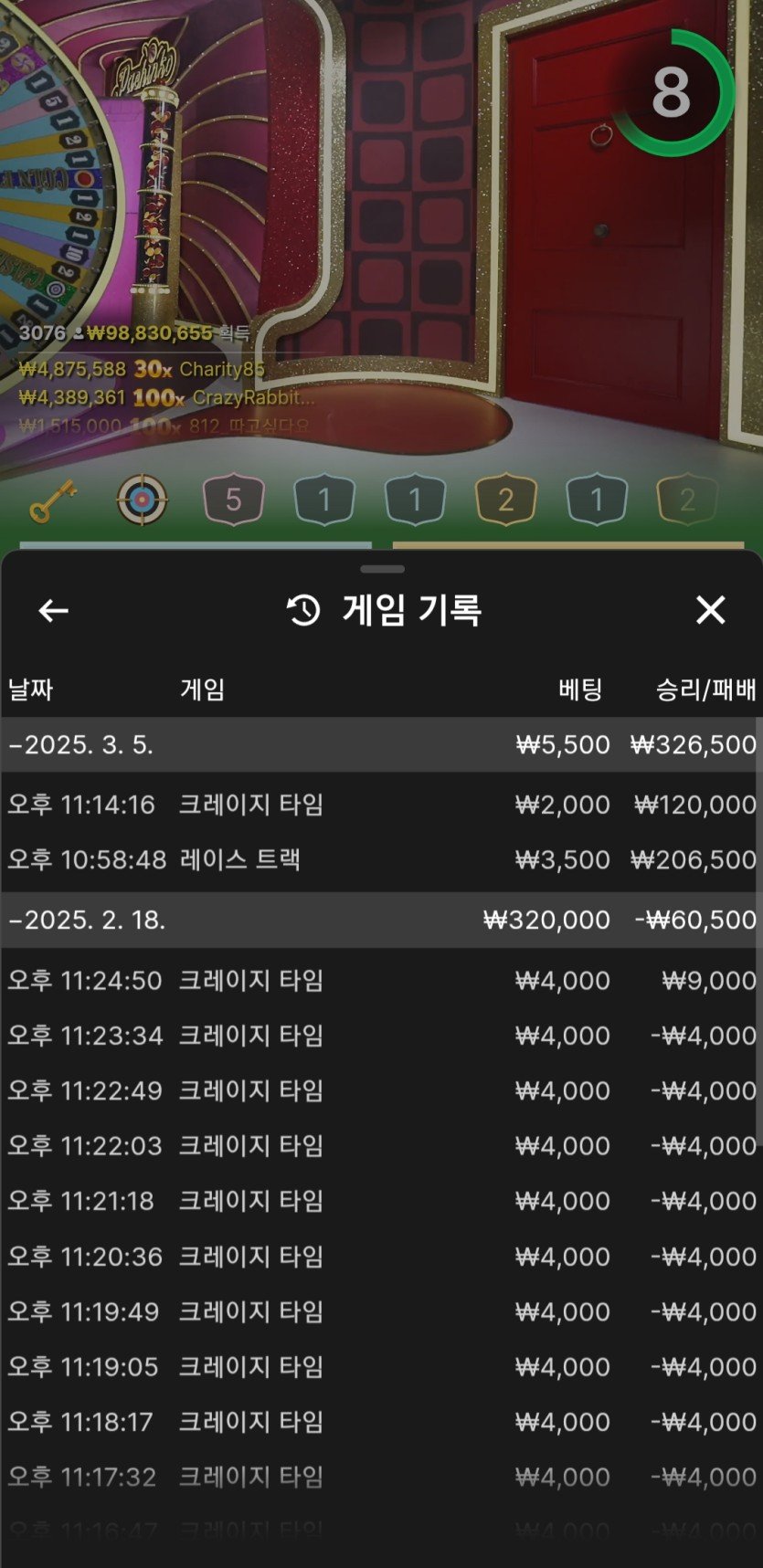The height and width of the screenshot is (1568, 763).
Task: View details of the 오후 11:23:34 round
Action: (380, 1036)
